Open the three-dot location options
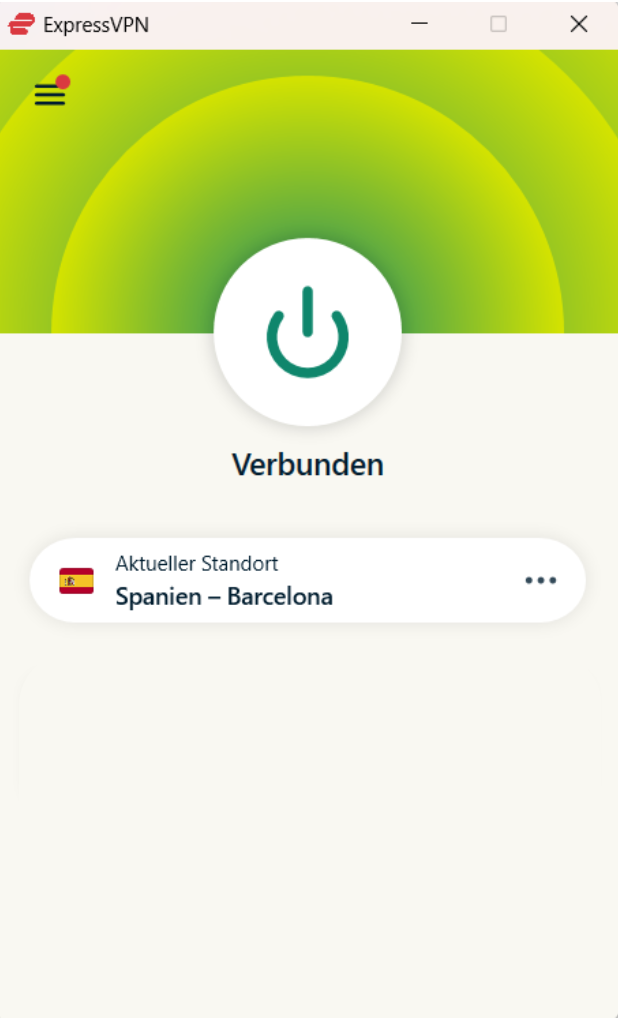Image resolution: width=618 pixels, height=1019 pixels. coord(540,581)
